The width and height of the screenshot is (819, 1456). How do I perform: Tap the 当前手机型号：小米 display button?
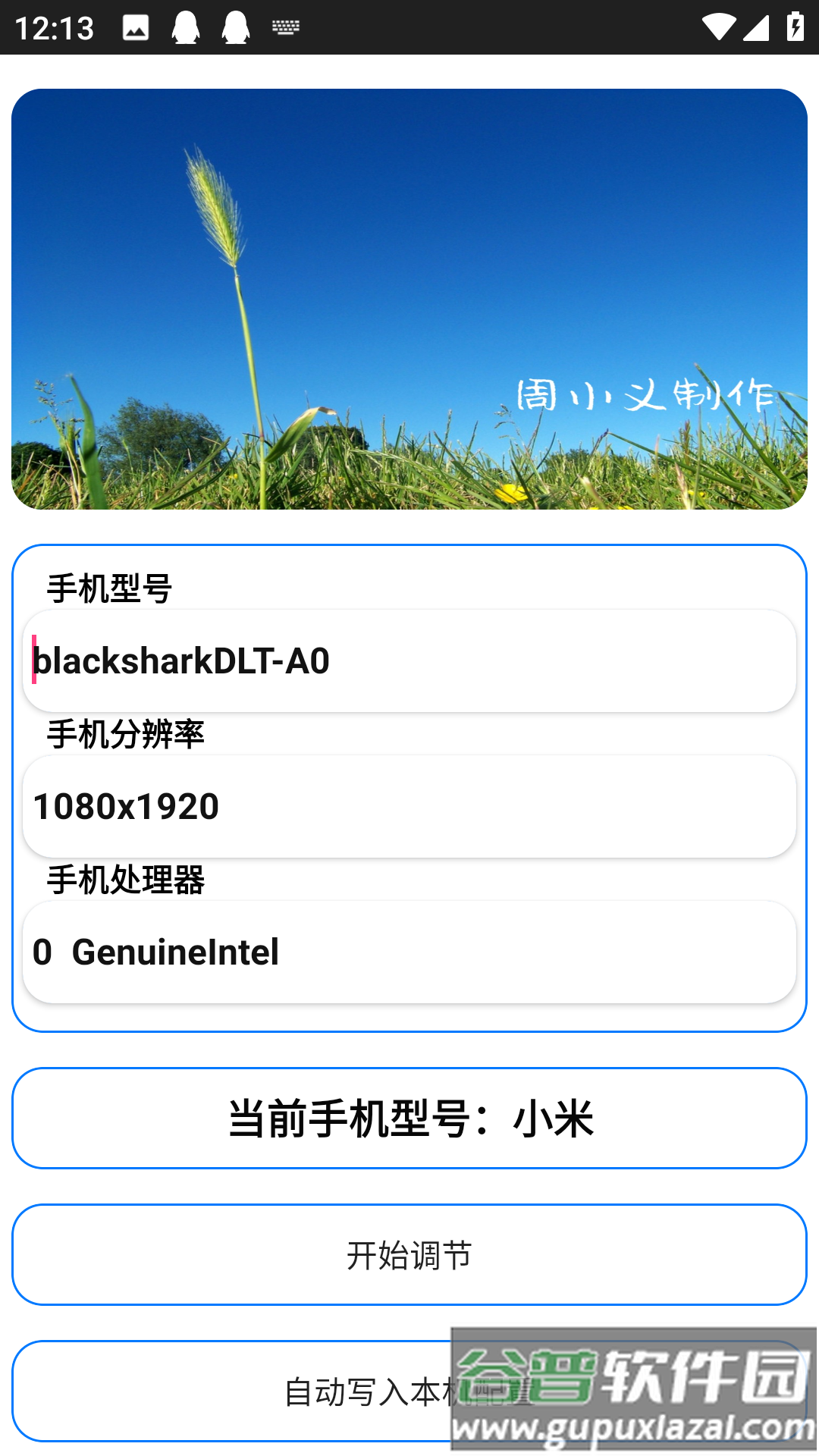pos(409,1119)
